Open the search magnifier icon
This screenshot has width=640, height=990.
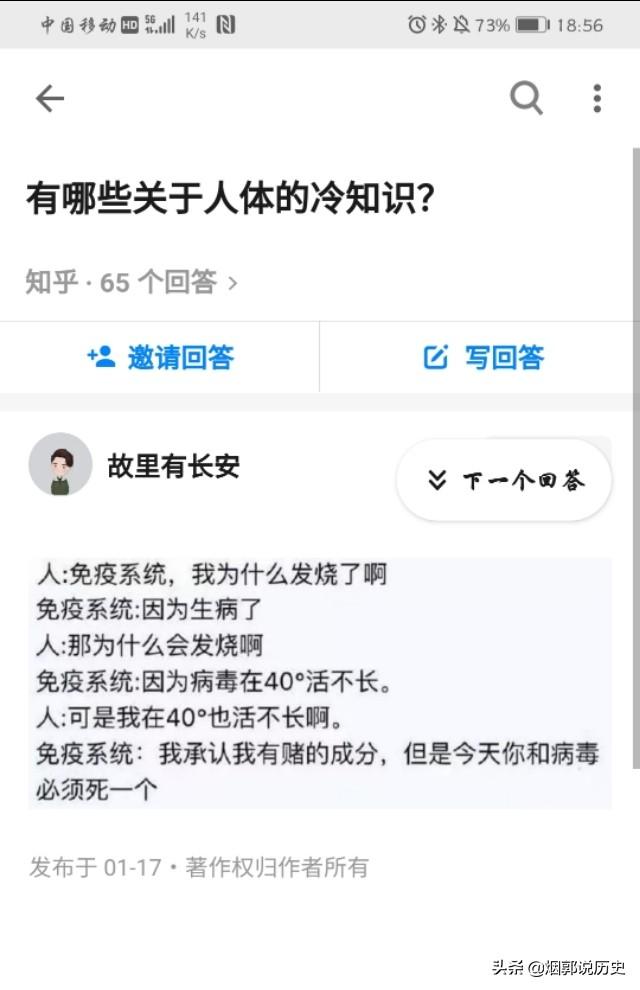(526, 98)
